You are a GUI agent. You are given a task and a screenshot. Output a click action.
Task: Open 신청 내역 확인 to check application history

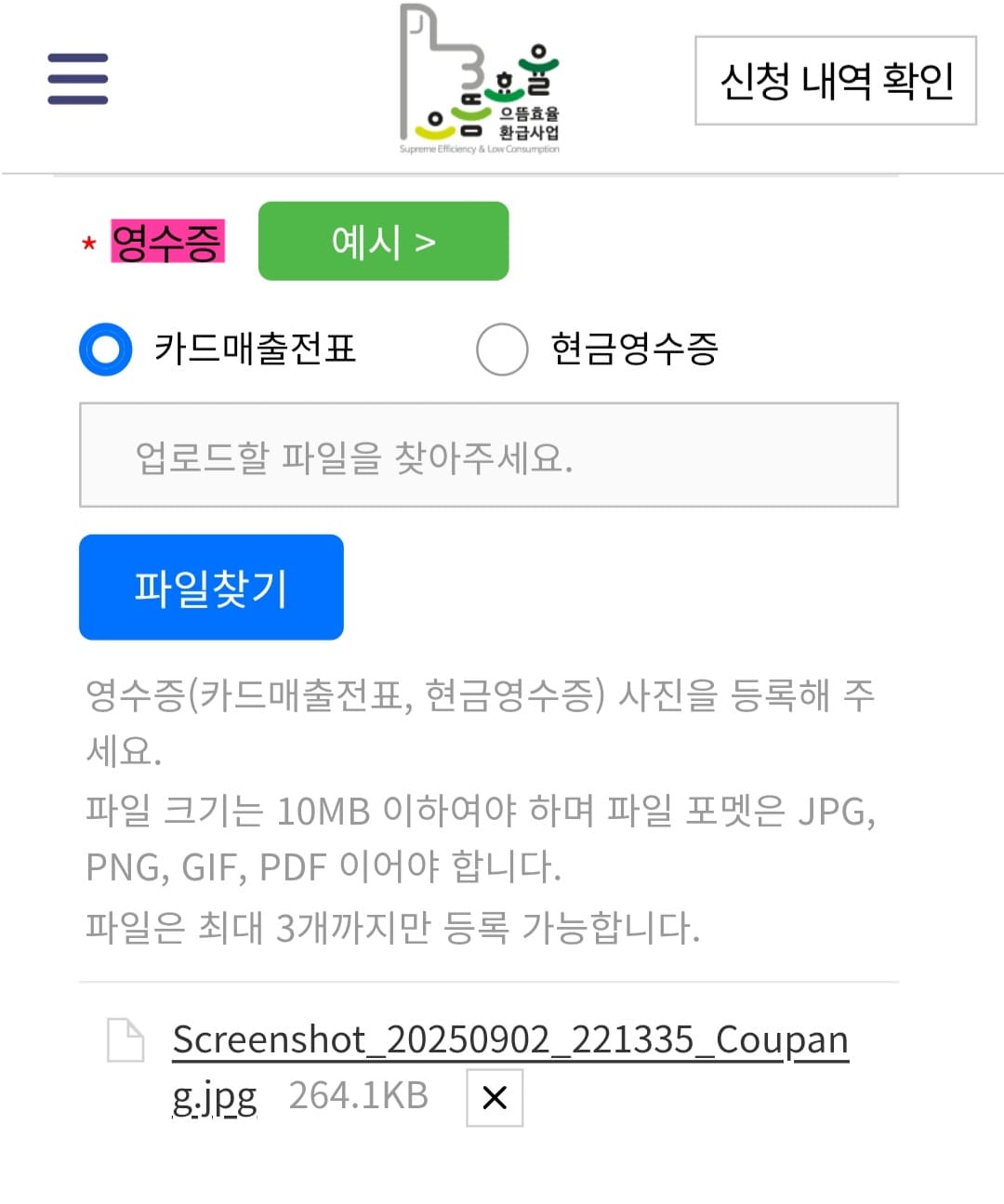pos(835,82)
